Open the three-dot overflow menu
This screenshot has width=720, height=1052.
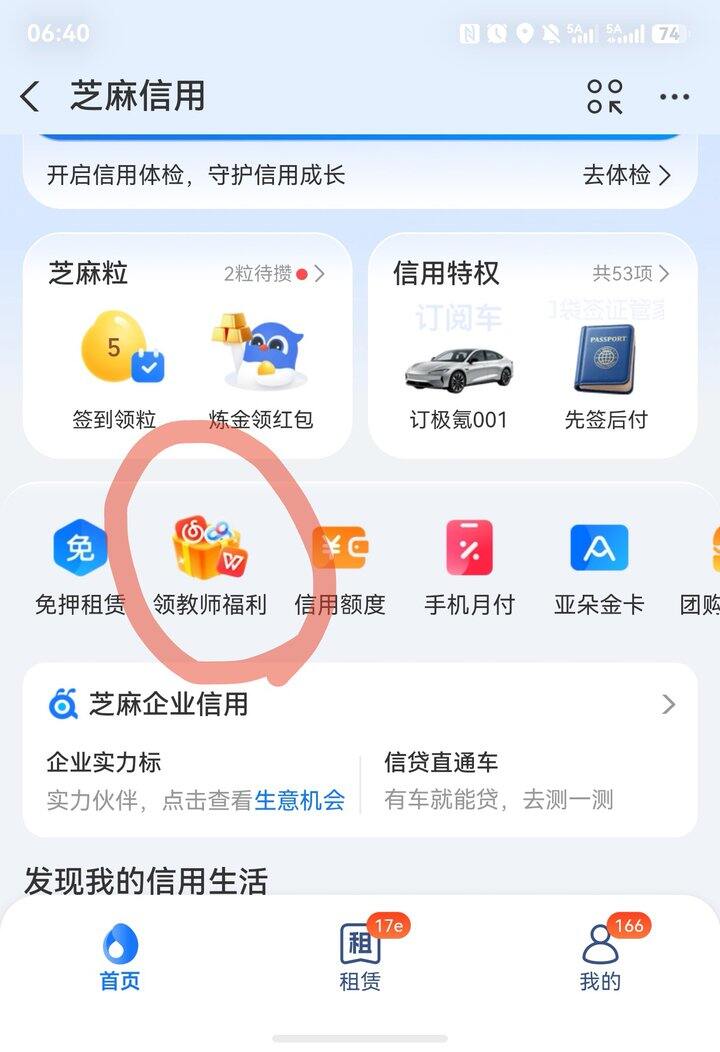[674, 97]
